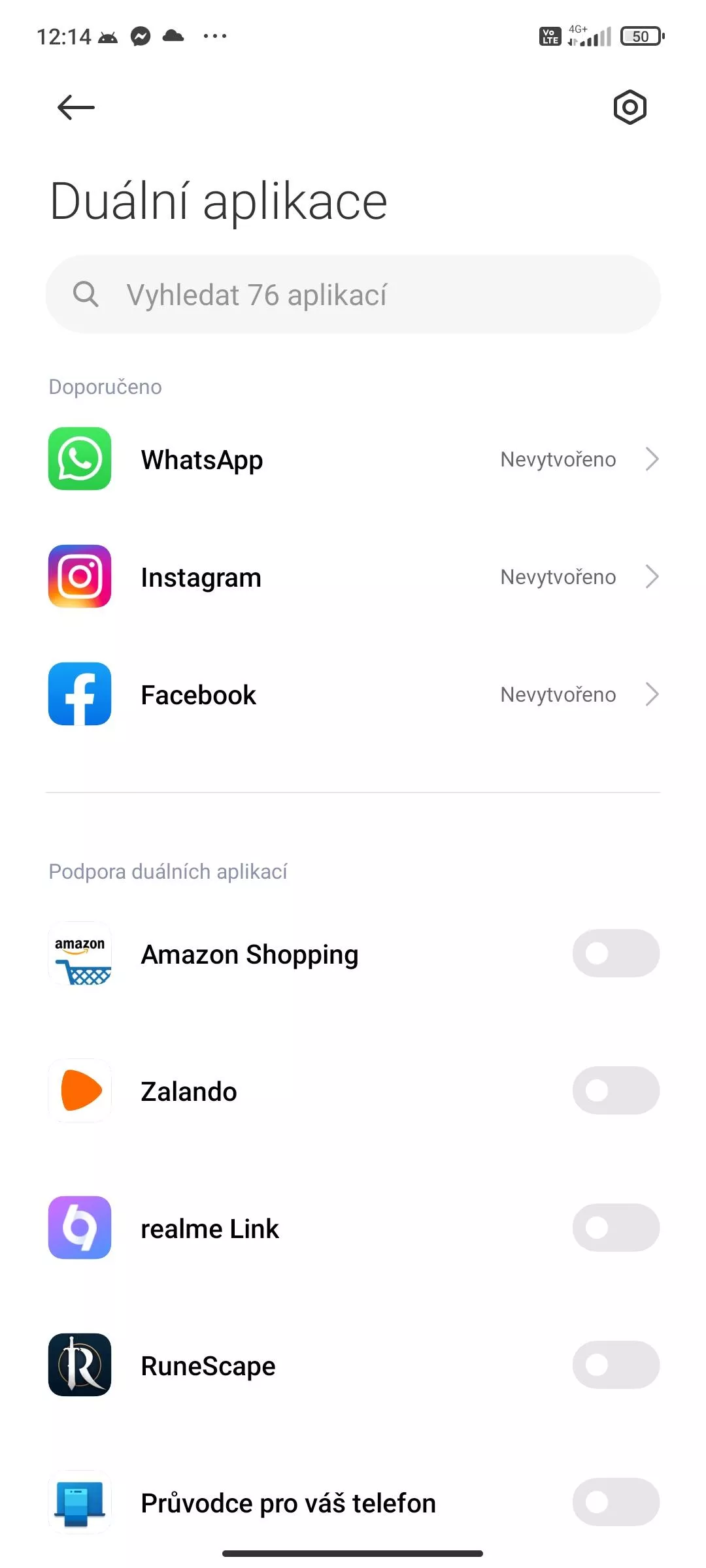Screen dimensions: 706x1568
Task: Enable Průvodce pro váš telefon switch
Action: point(616,1502)
